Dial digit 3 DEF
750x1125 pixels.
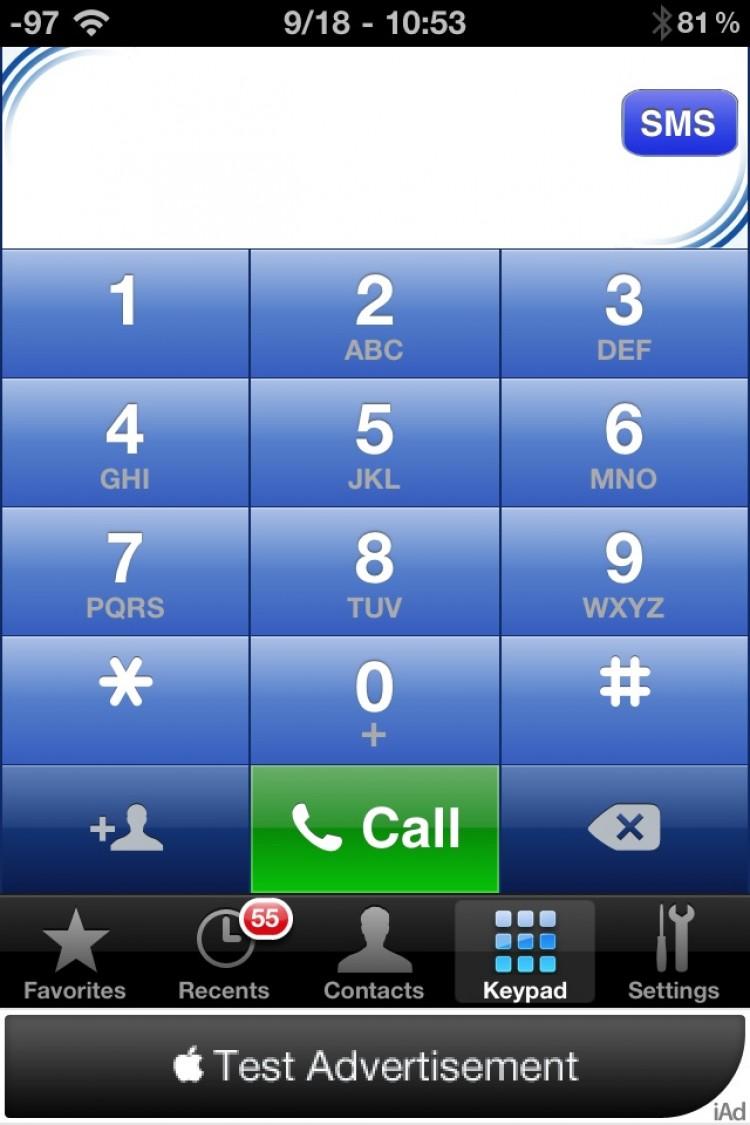click(x=624, y=313)
